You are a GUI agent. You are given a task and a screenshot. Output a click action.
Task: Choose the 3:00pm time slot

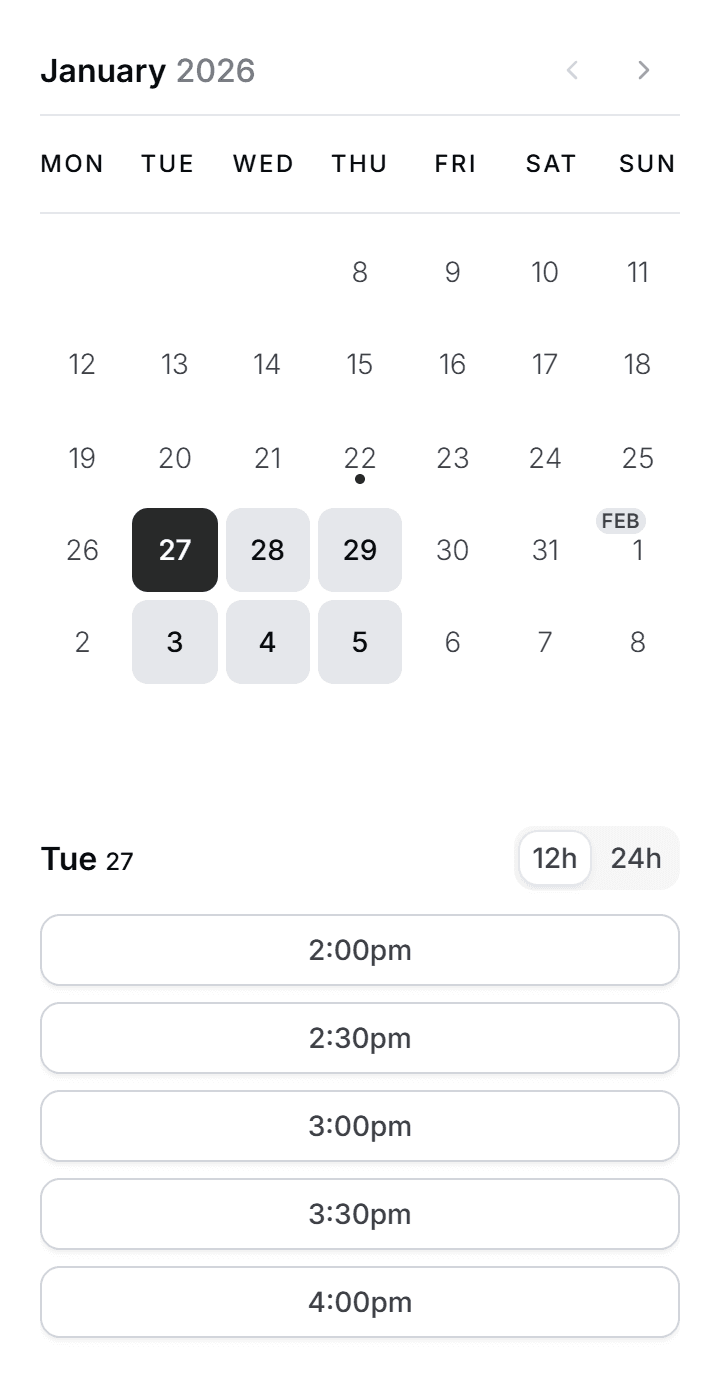(360, 1126)
